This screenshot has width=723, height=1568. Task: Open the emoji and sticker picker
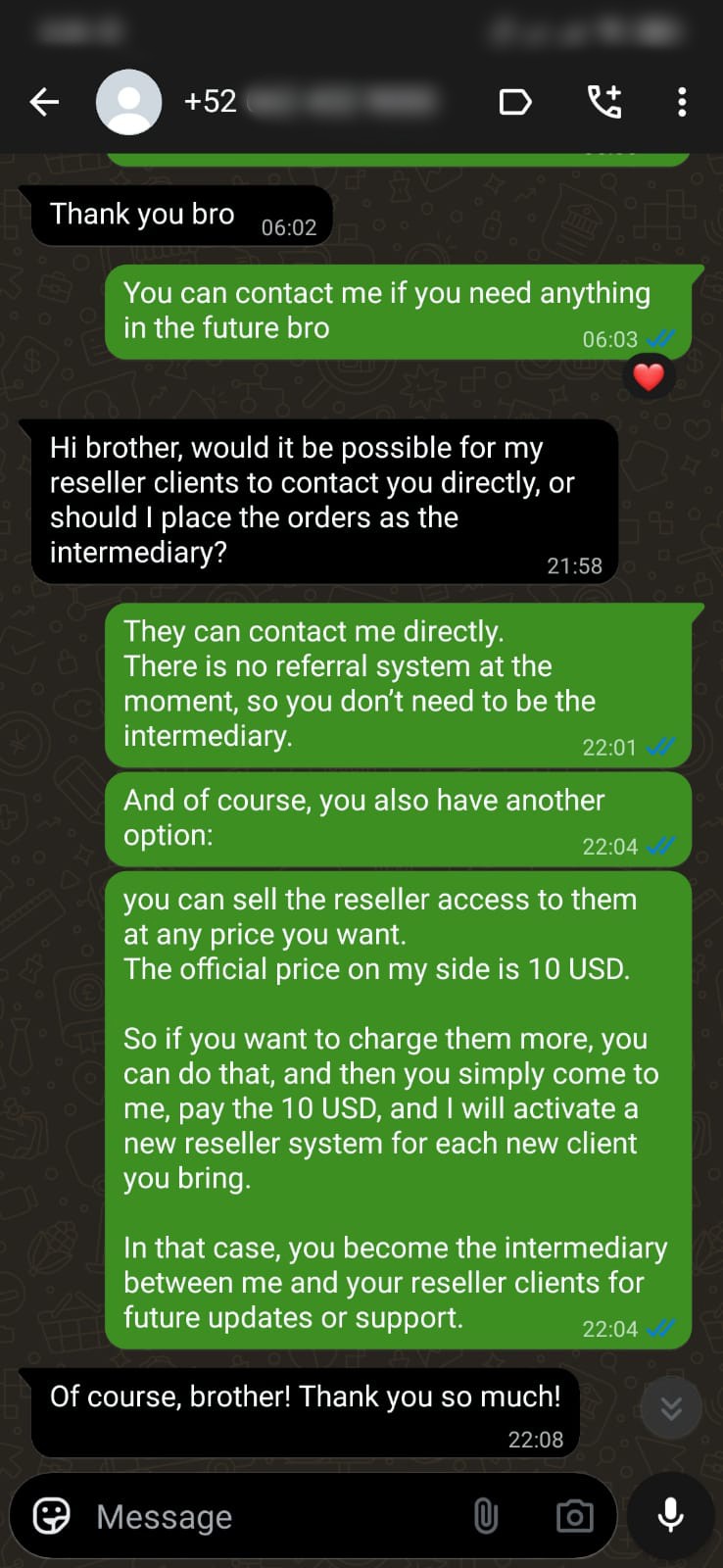point(52,1516)
